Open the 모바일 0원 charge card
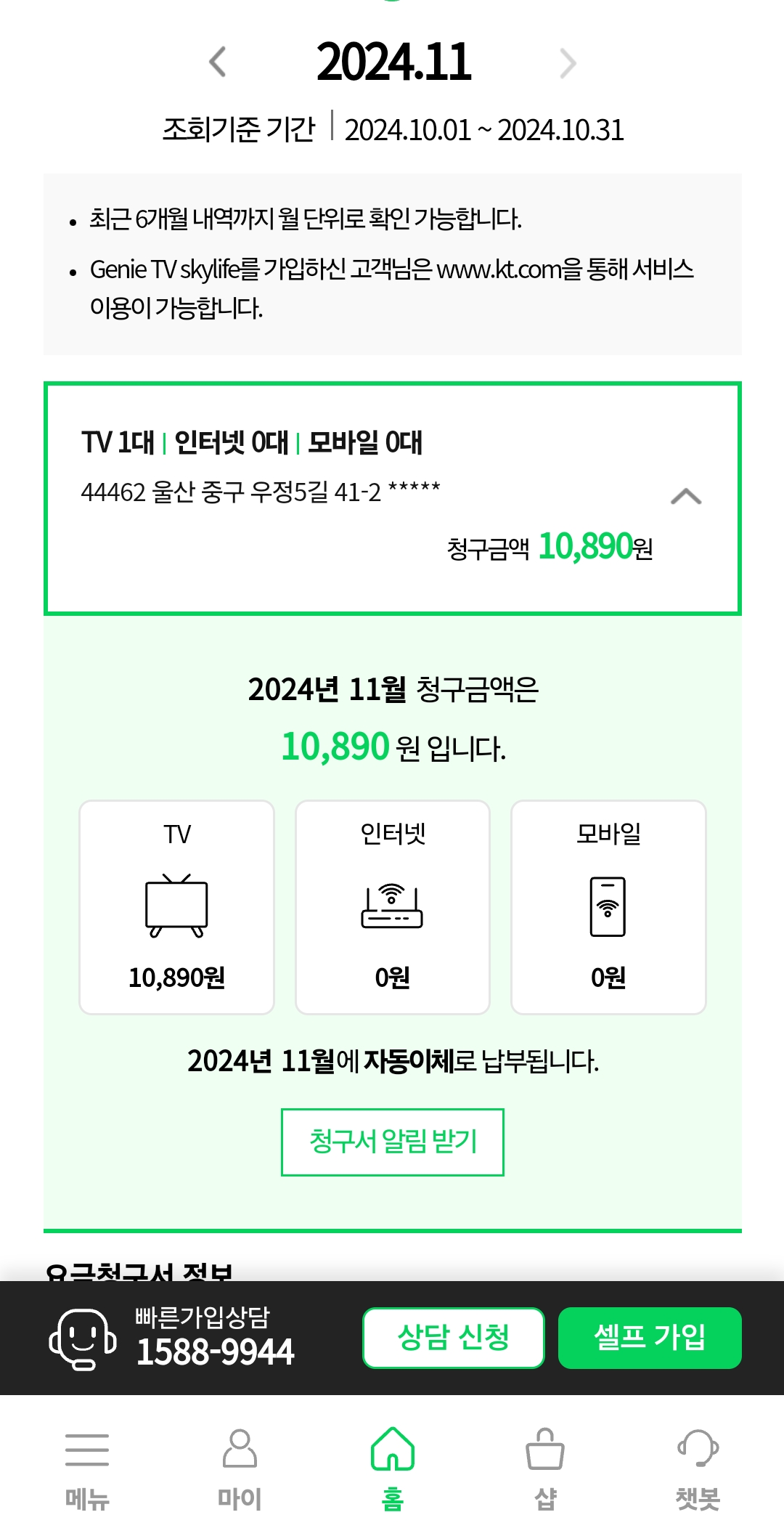 click(608, 907)
